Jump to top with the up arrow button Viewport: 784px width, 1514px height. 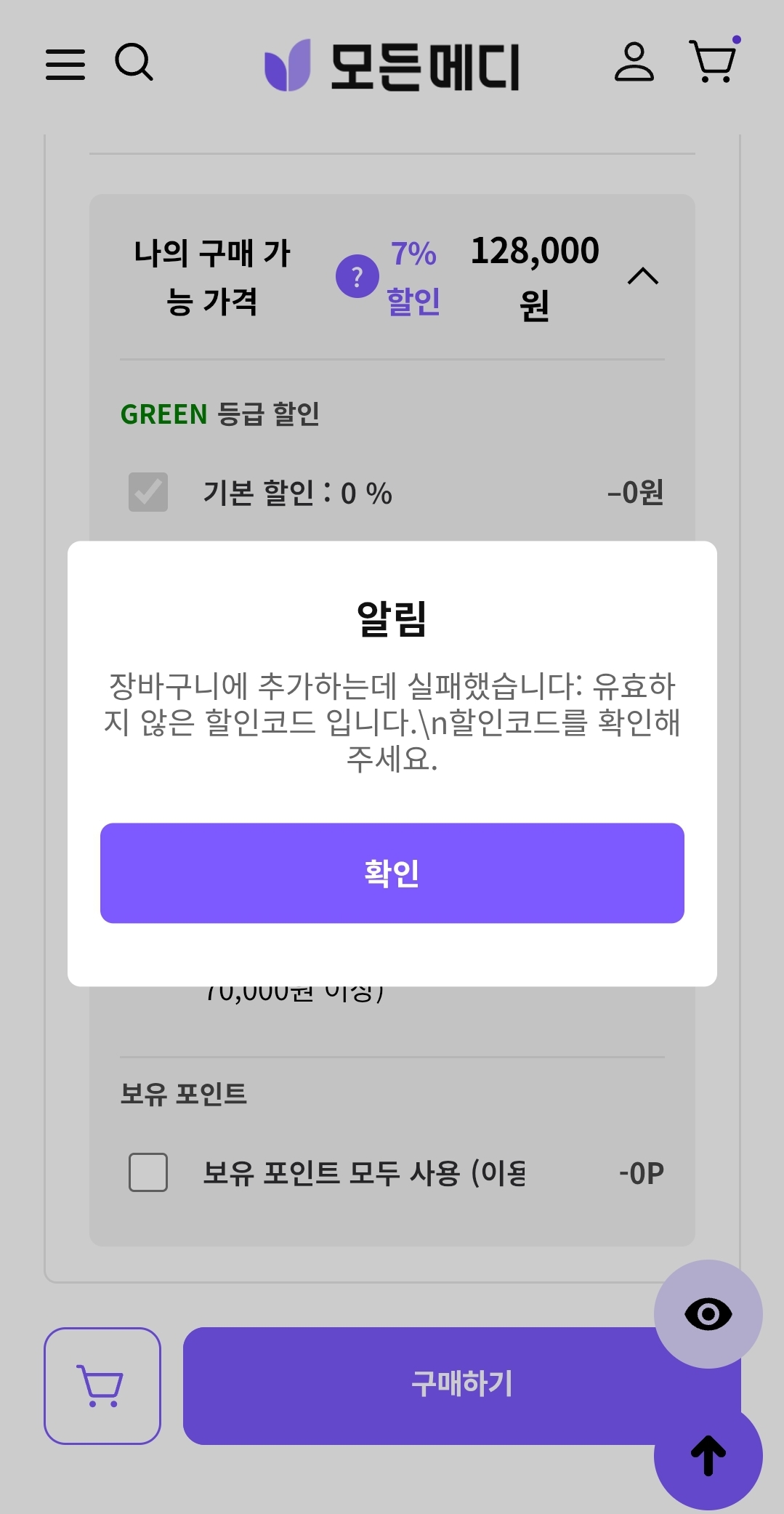(708, 1456)
